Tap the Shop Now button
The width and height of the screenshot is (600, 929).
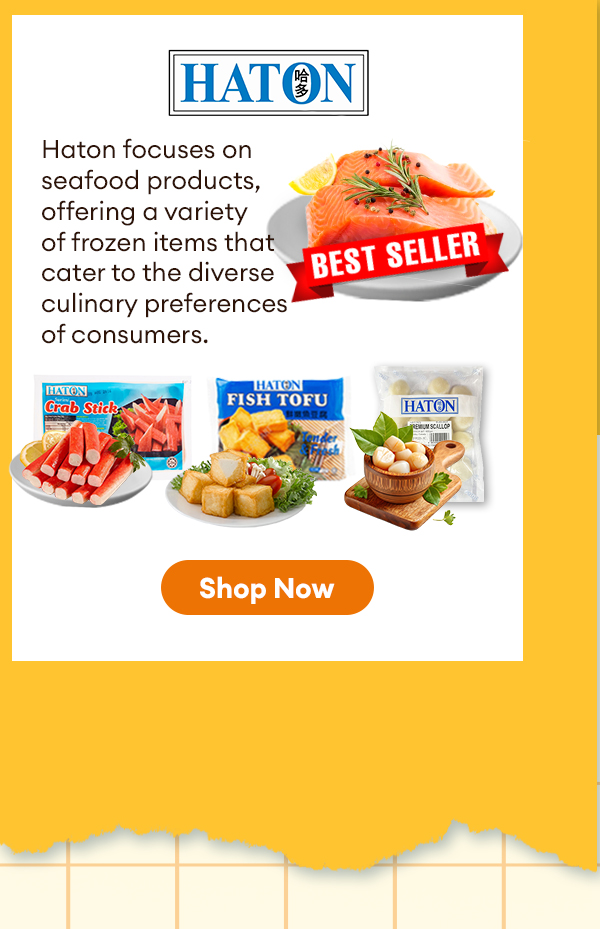click(x=267, y=588)
